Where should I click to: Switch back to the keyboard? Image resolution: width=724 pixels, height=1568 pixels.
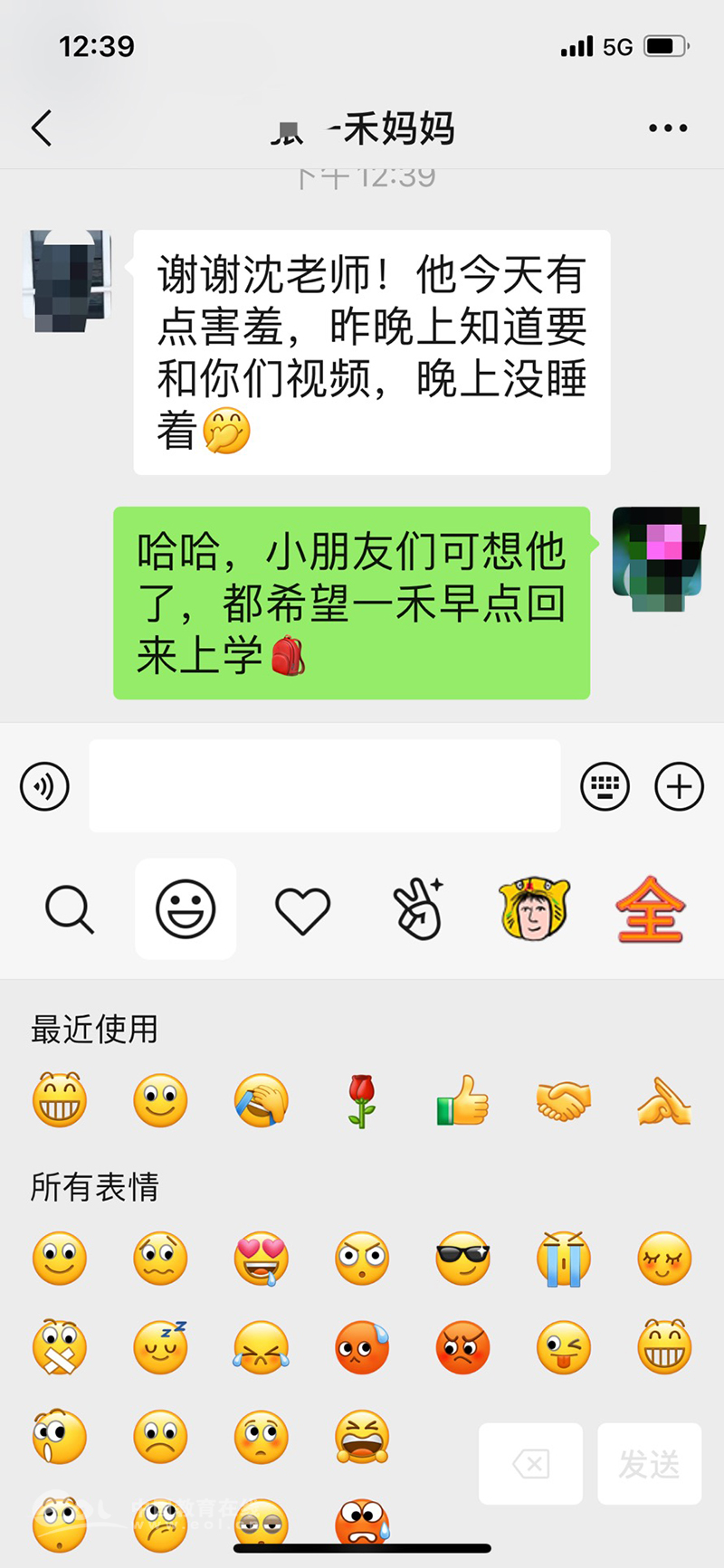point(605,785)
